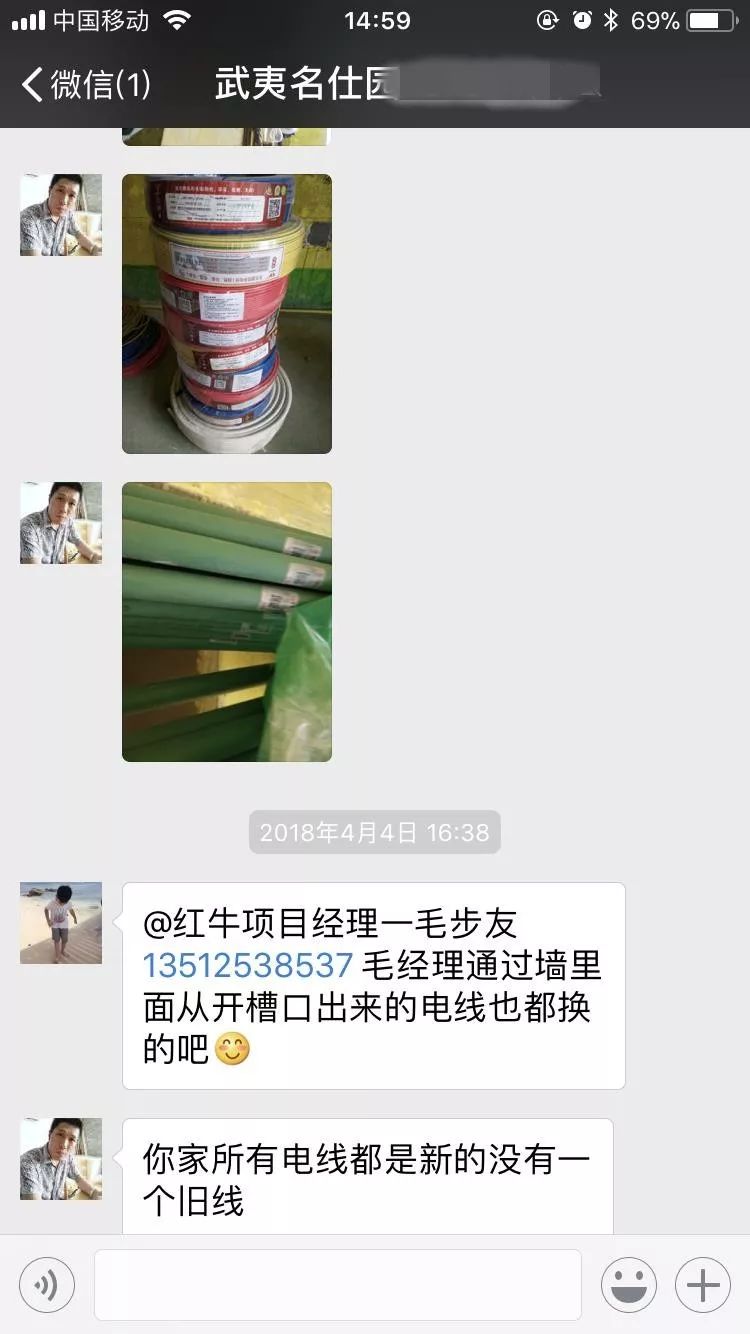Open the beach-photo sender's avatar profile
This screenshot has width=750, height=1334.
[x=61, y=923]
